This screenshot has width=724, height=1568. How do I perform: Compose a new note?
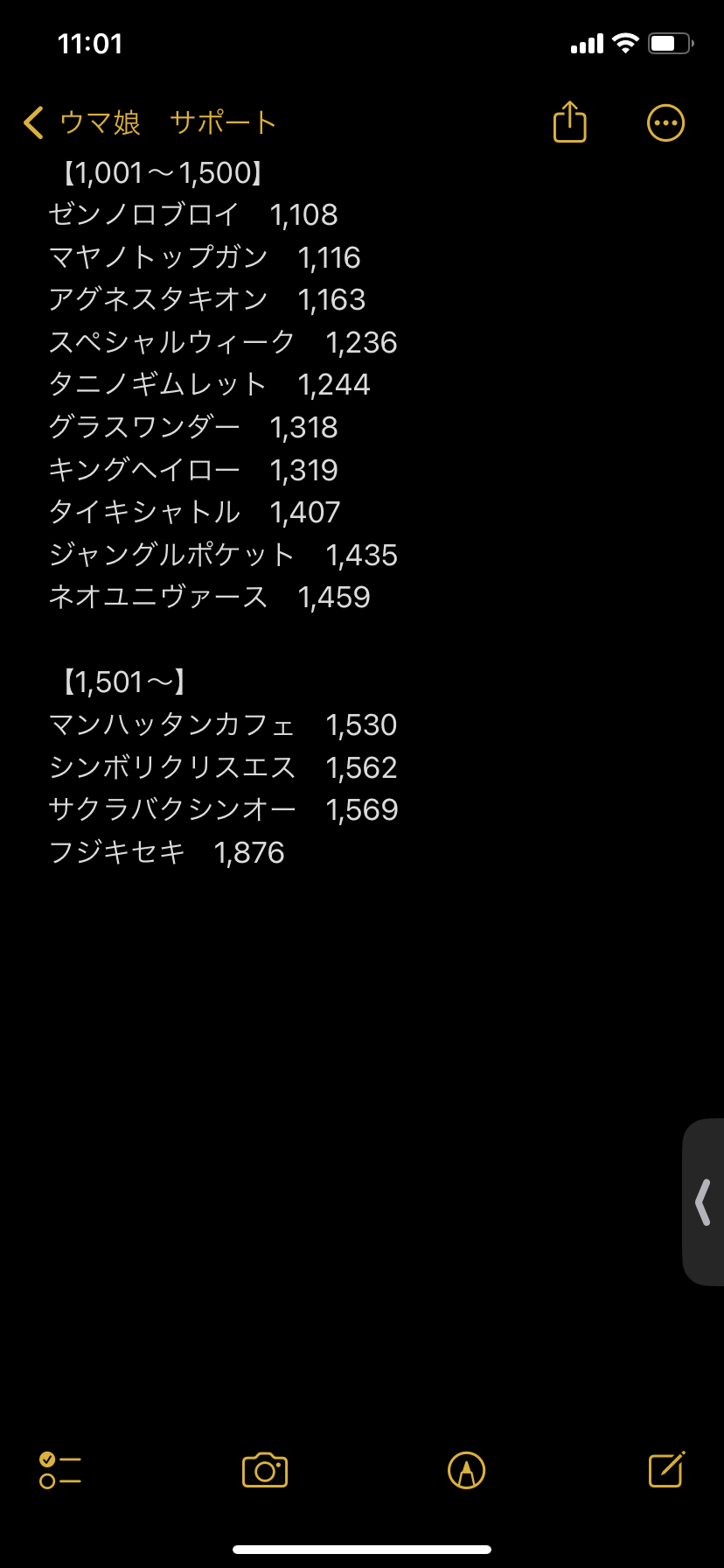(666, 1470)
